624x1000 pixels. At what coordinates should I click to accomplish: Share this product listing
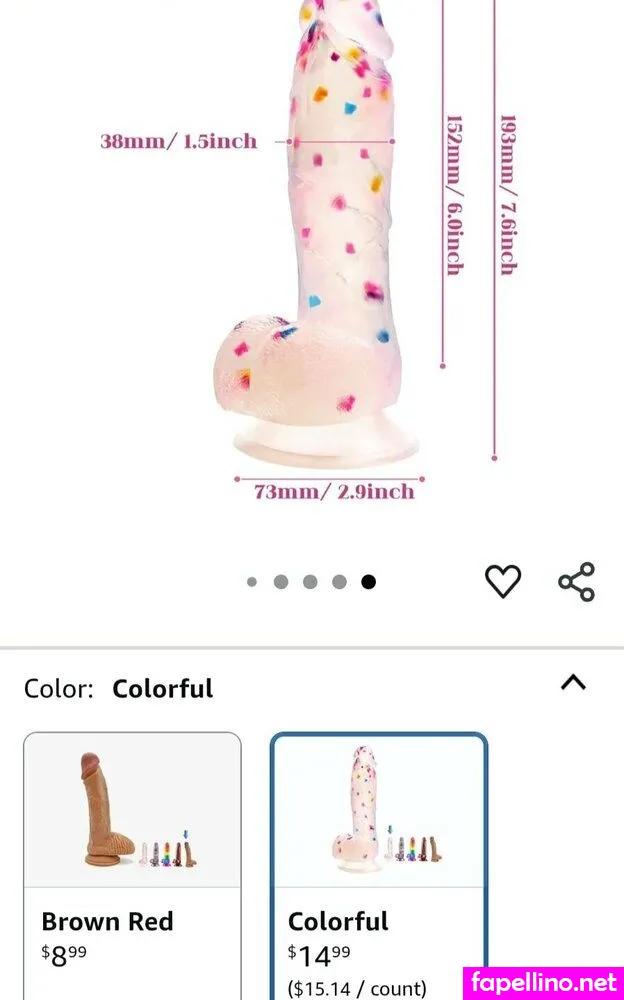click(x=576, y=581)
